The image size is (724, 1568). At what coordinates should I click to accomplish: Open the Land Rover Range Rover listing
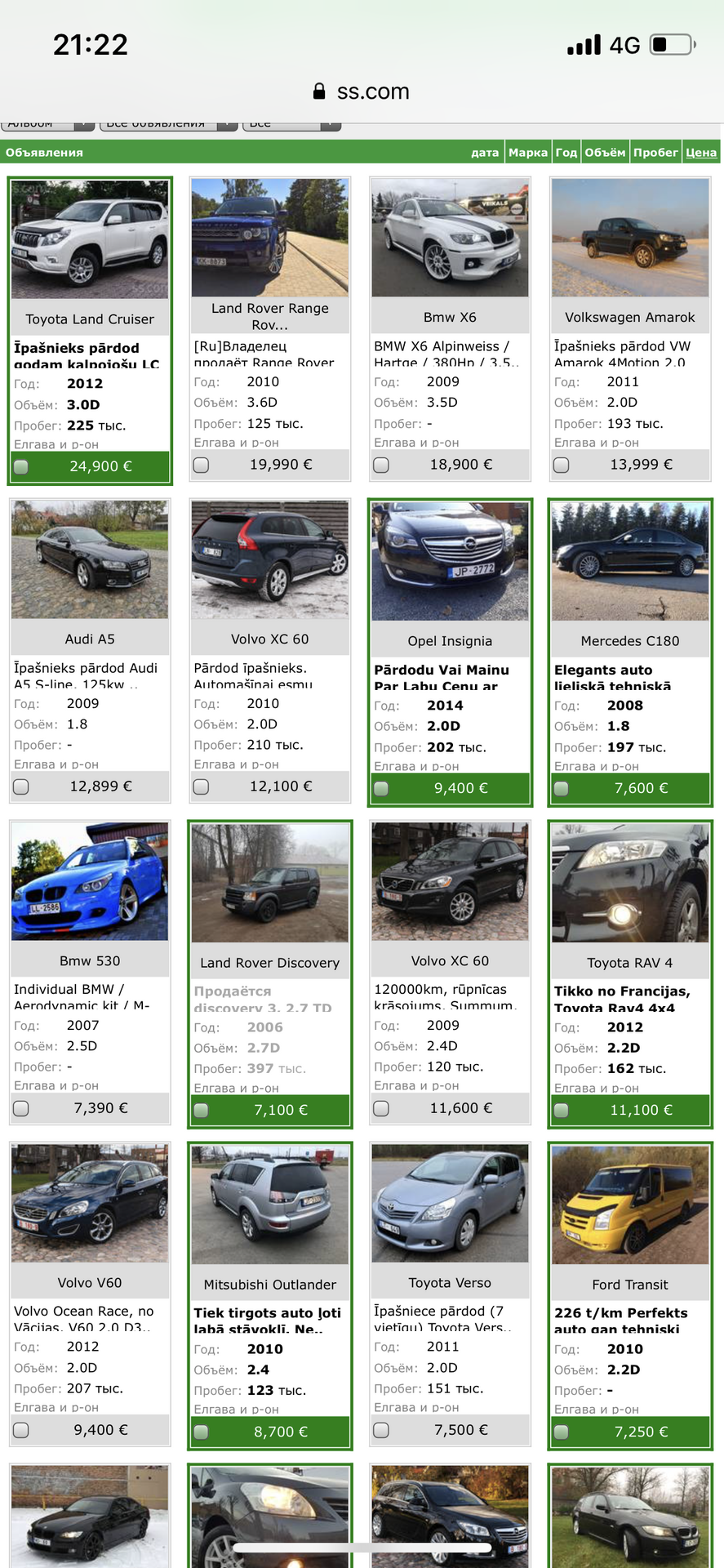[x=269, y=316]
